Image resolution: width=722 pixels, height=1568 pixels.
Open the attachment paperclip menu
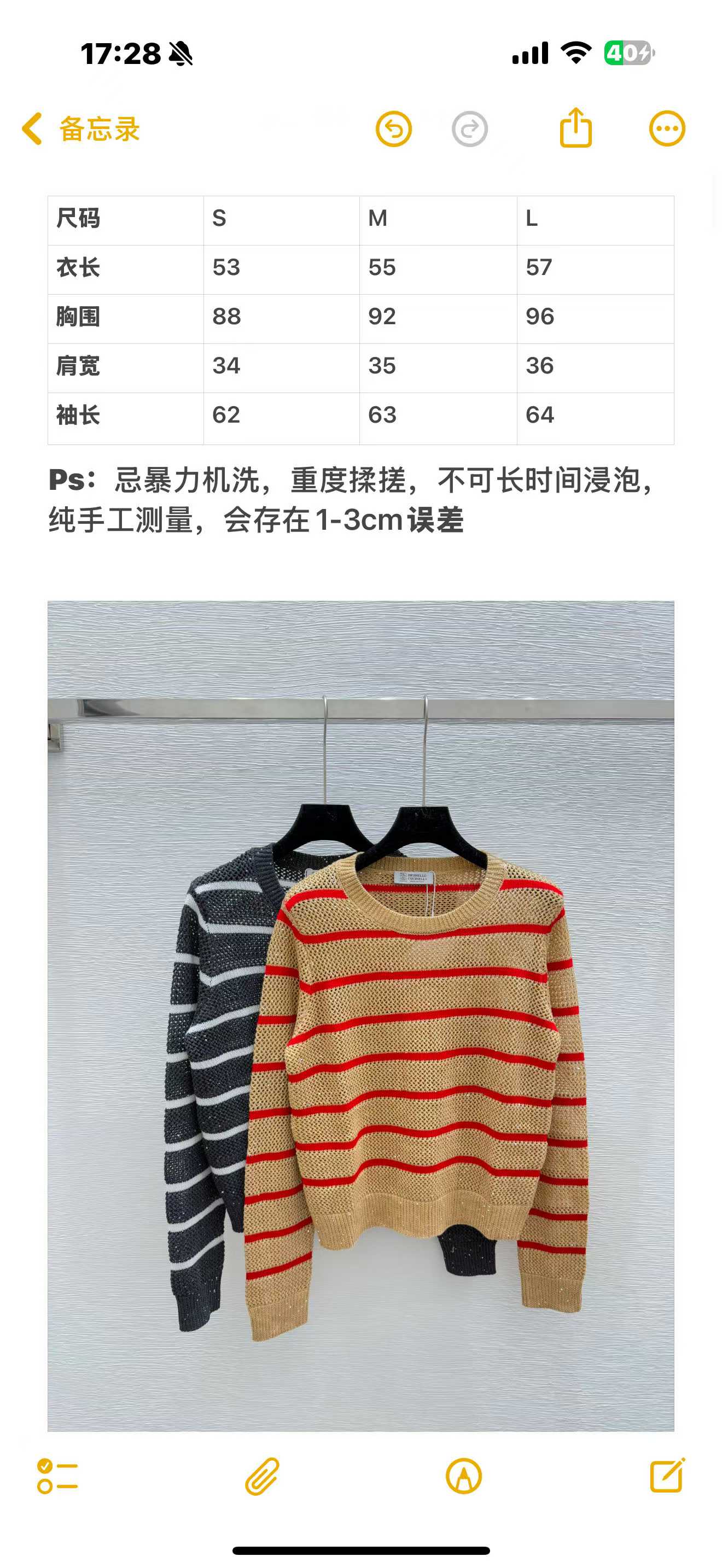(x=263, y=1476)
